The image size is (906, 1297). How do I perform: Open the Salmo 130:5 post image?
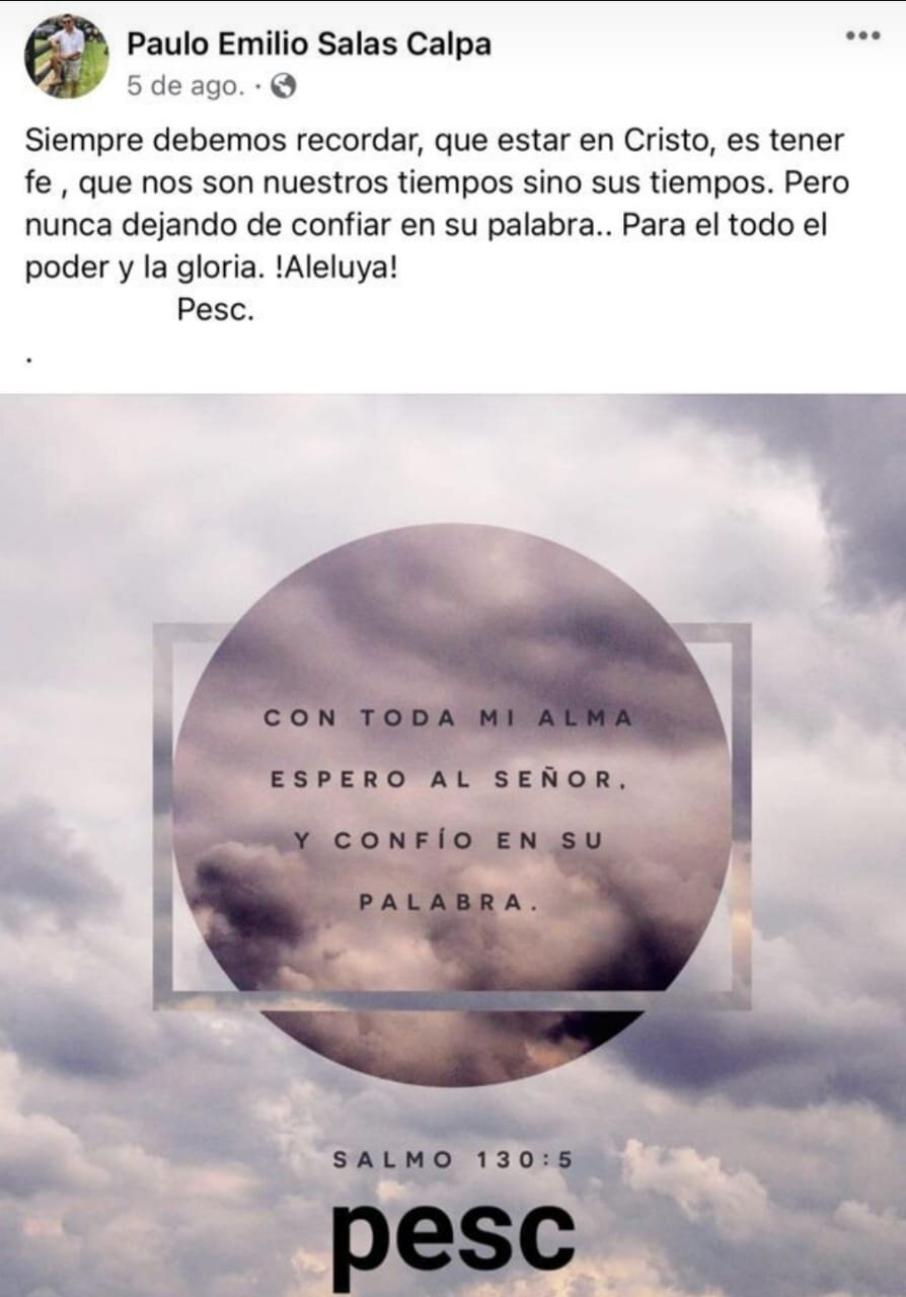coord(453,845)
